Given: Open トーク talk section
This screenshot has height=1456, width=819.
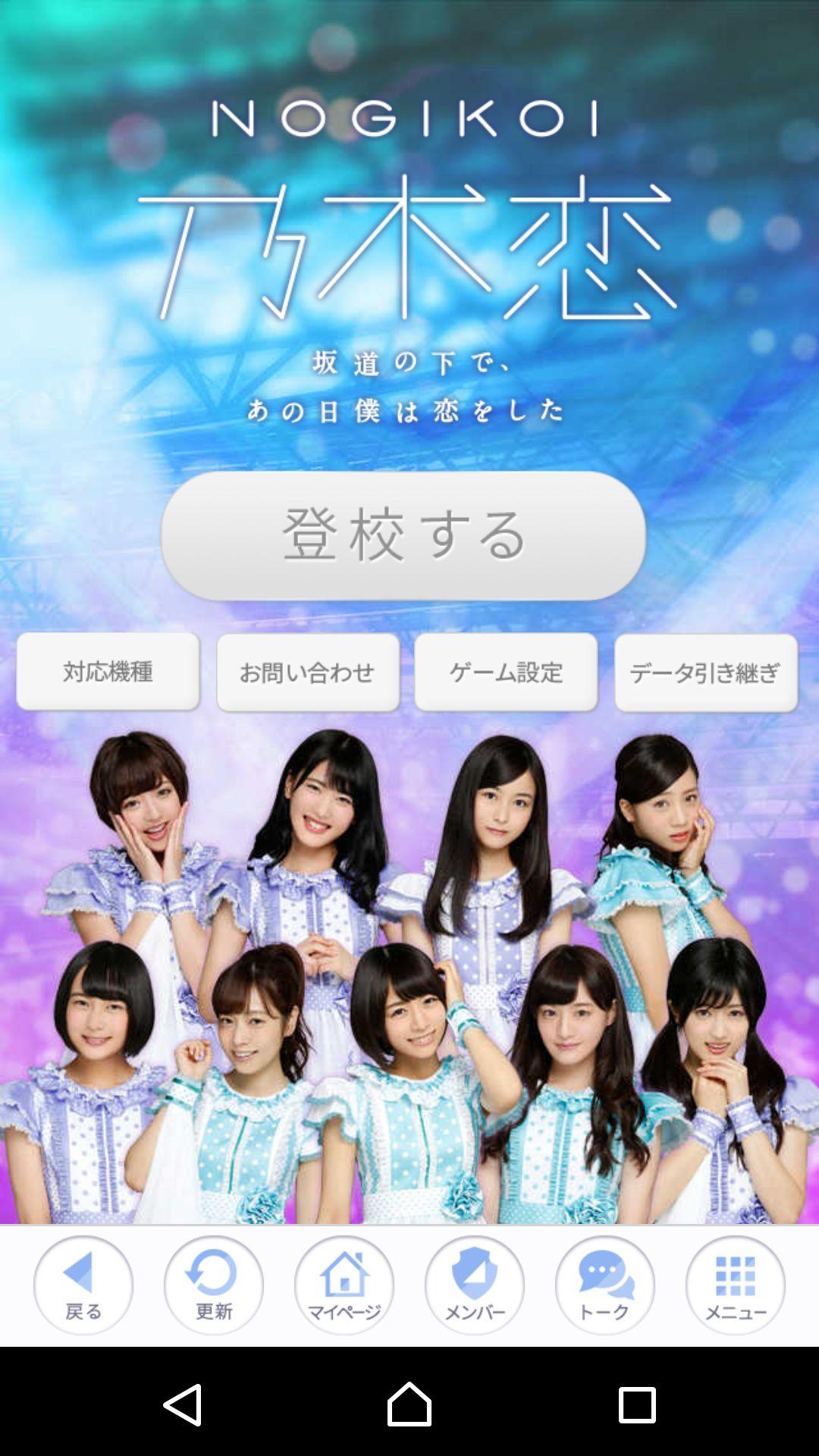Looking at the screenshot, I should 605,1285.
